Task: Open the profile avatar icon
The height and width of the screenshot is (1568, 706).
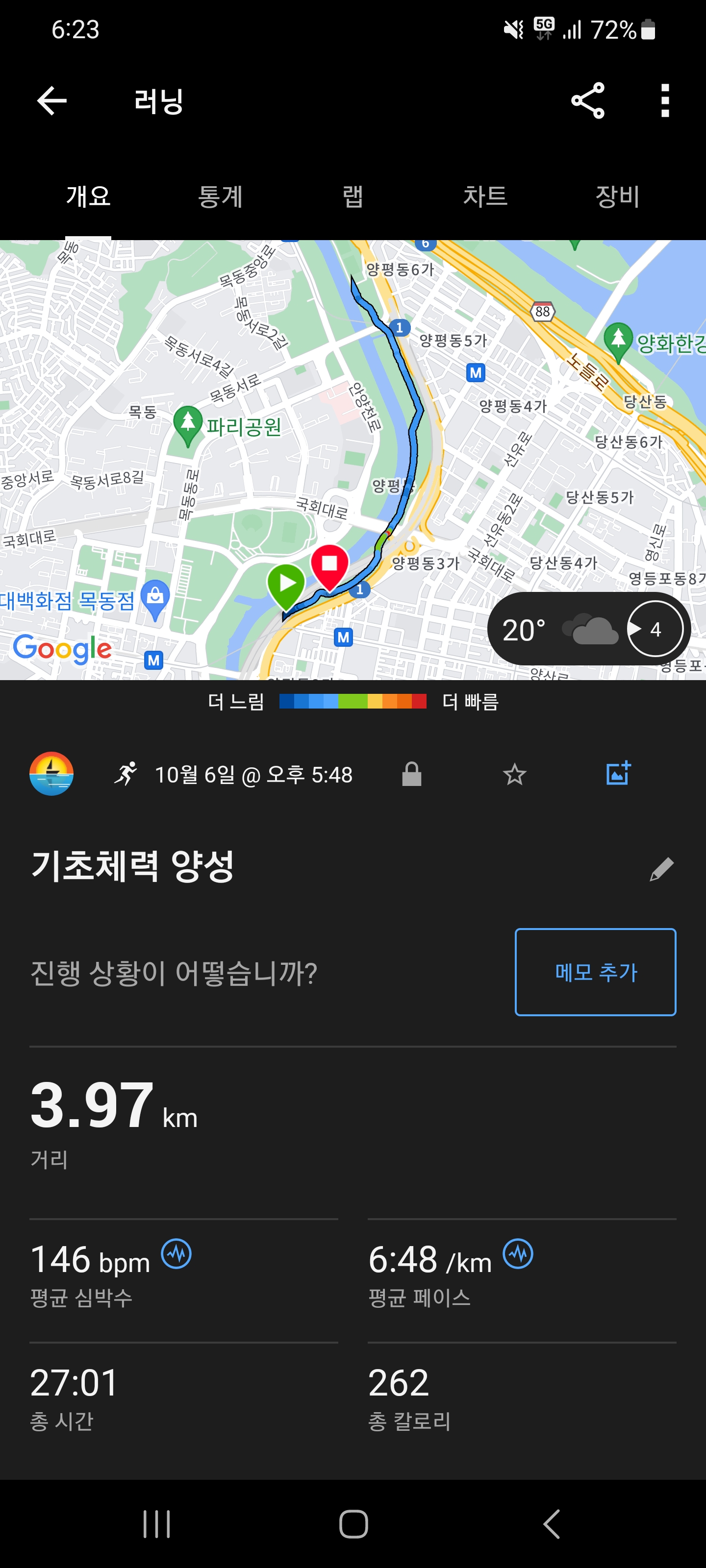Action: [52, 774]
